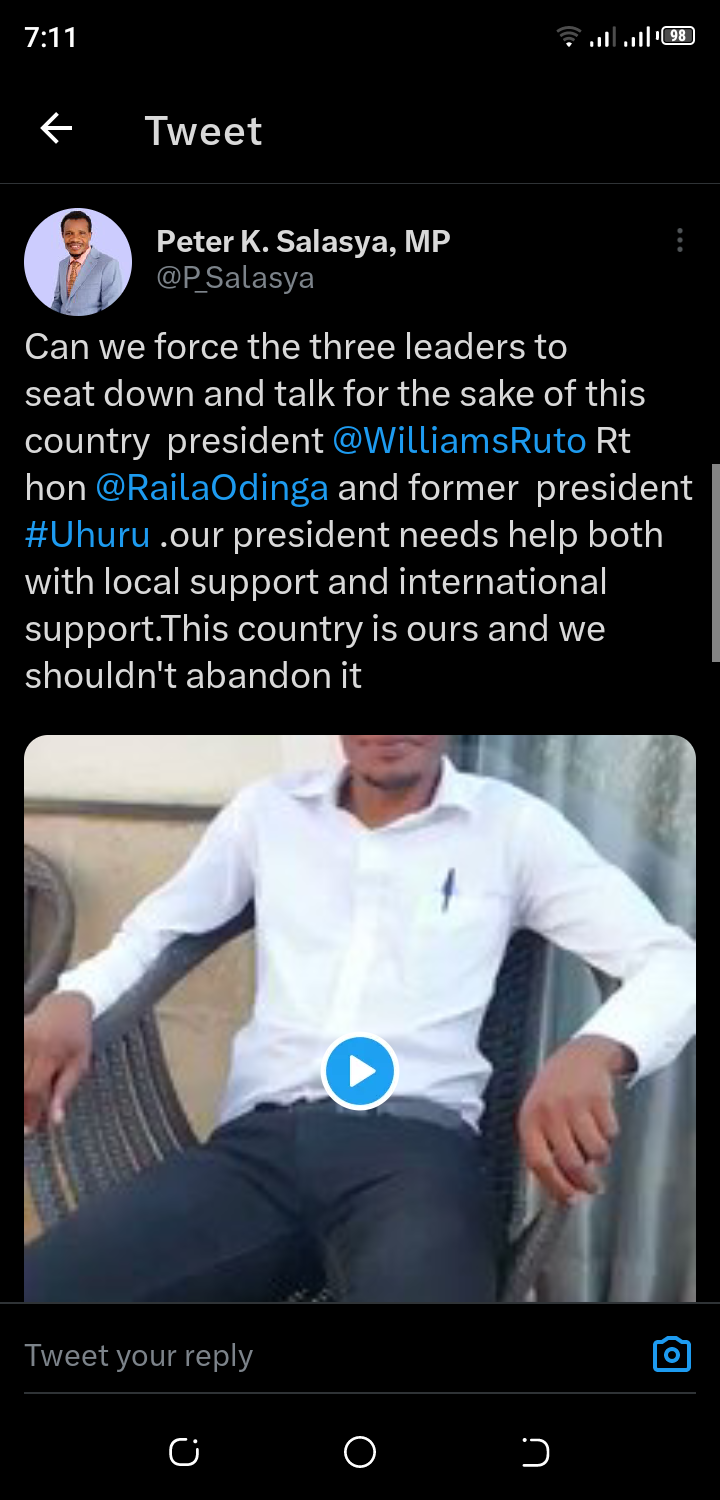Open recent apps from the navigation bar
This screenshot has height=1500, width=720.
coord(184,1452)
